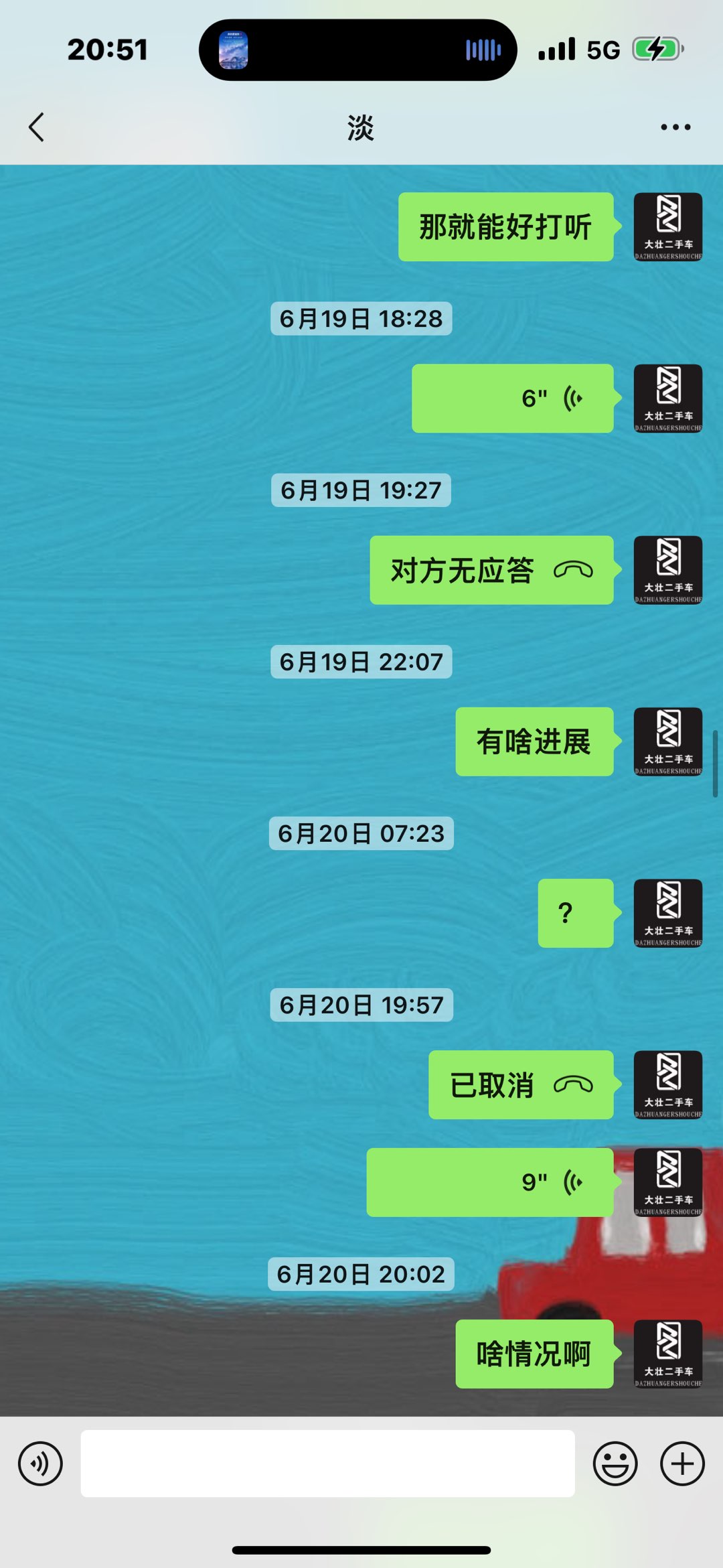The height and width of the screenshot is (1568, 723).
Task: Tap the Dynamic Island now-playing activity
Action: click(357, 50)
